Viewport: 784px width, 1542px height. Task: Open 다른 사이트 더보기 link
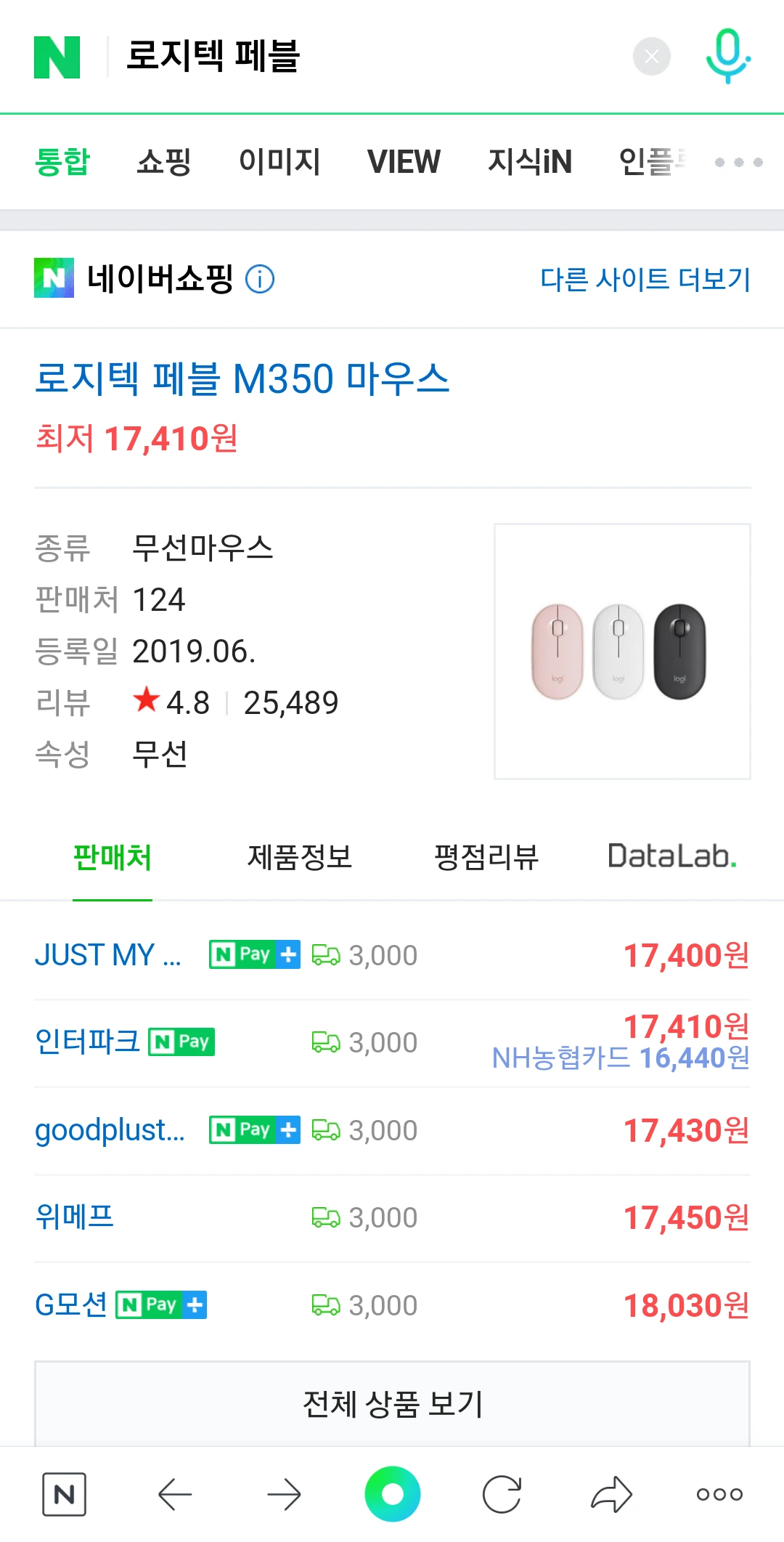[x=645, y=279]
